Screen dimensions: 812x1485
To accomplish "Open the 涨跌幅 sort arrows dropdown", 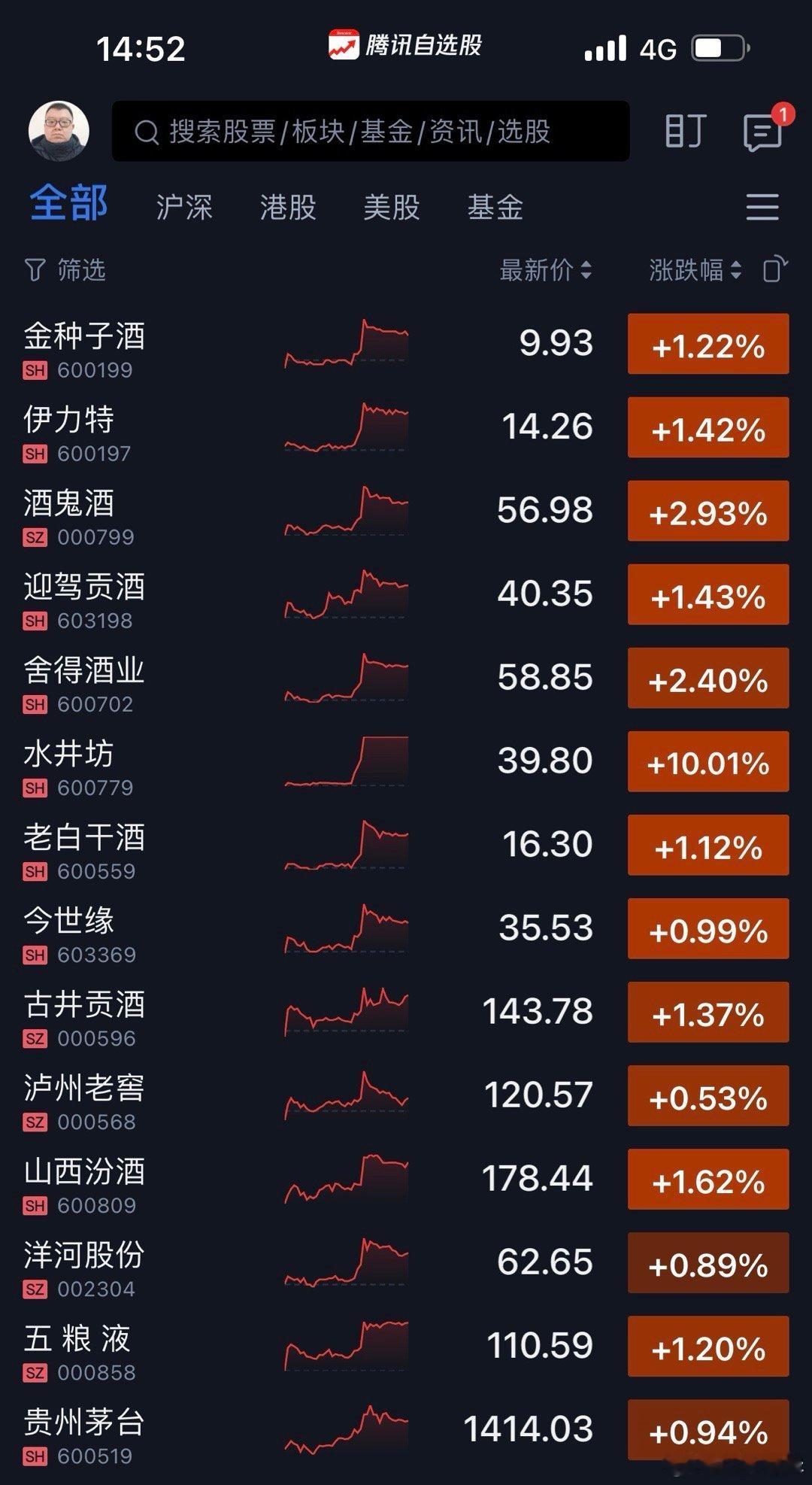I will point(736,271).
